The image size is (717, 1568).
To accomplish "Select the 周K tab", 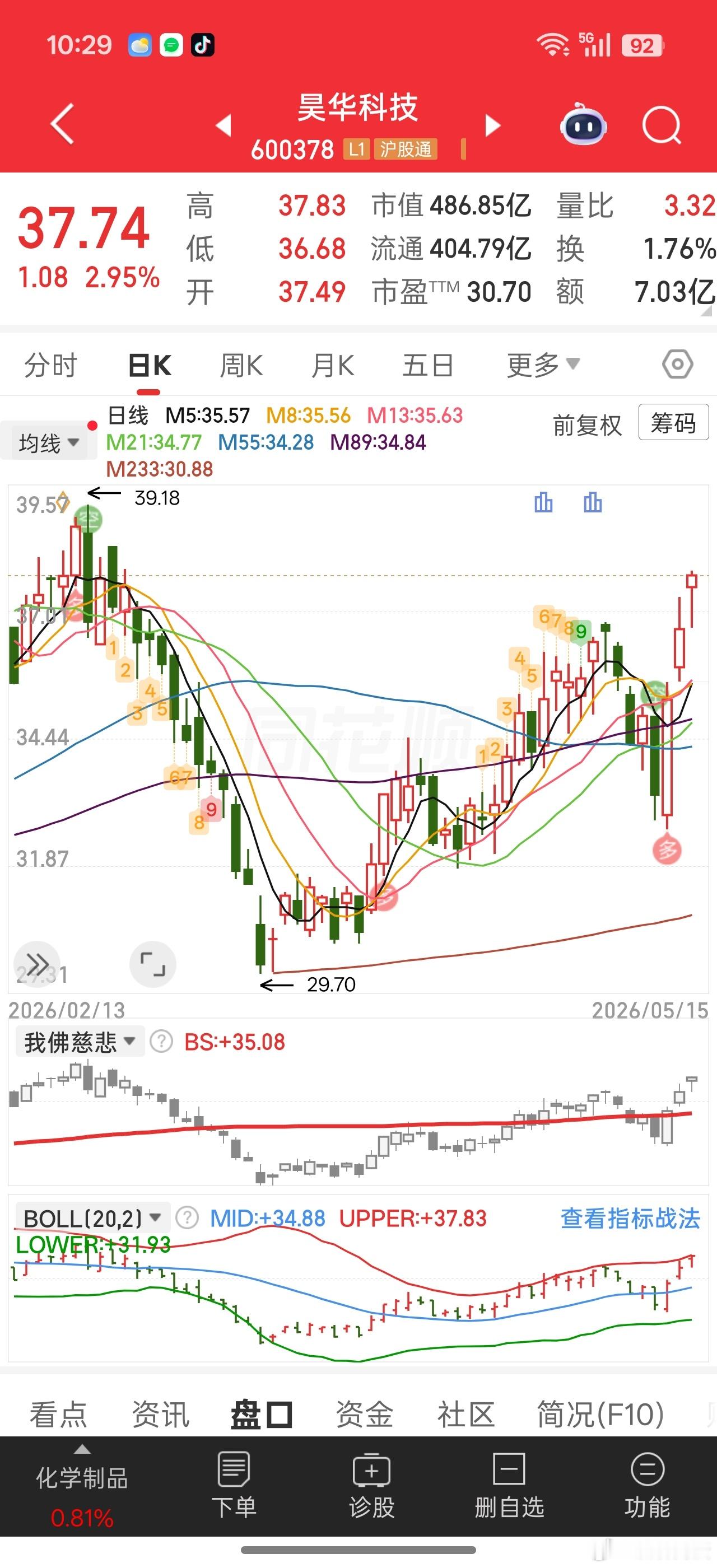I will (241, 365).
